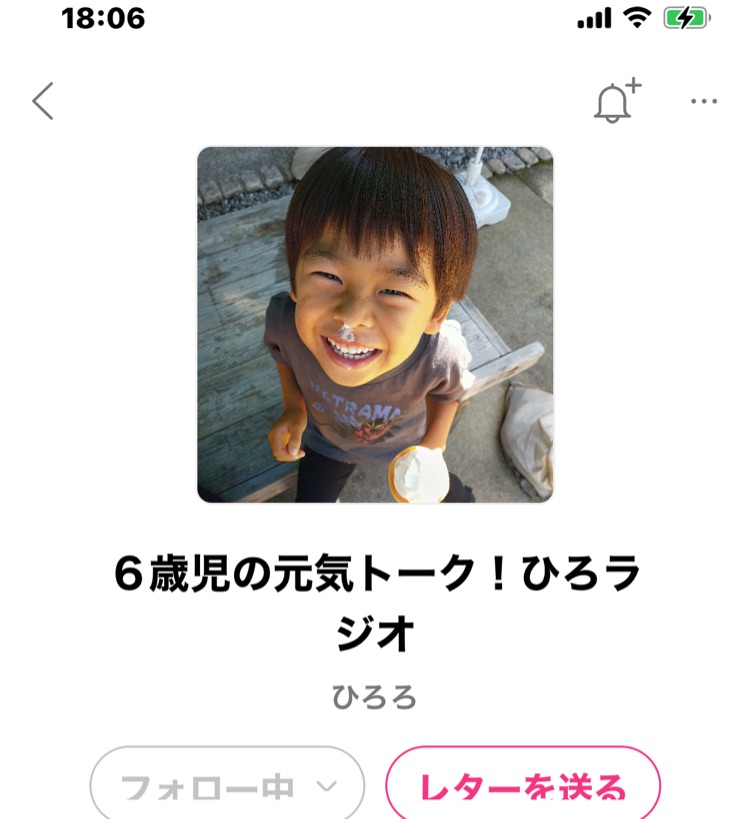Open the three-dot overflow menu
Viewport: 750px width, 819px height.
click(x=704, y=101)
